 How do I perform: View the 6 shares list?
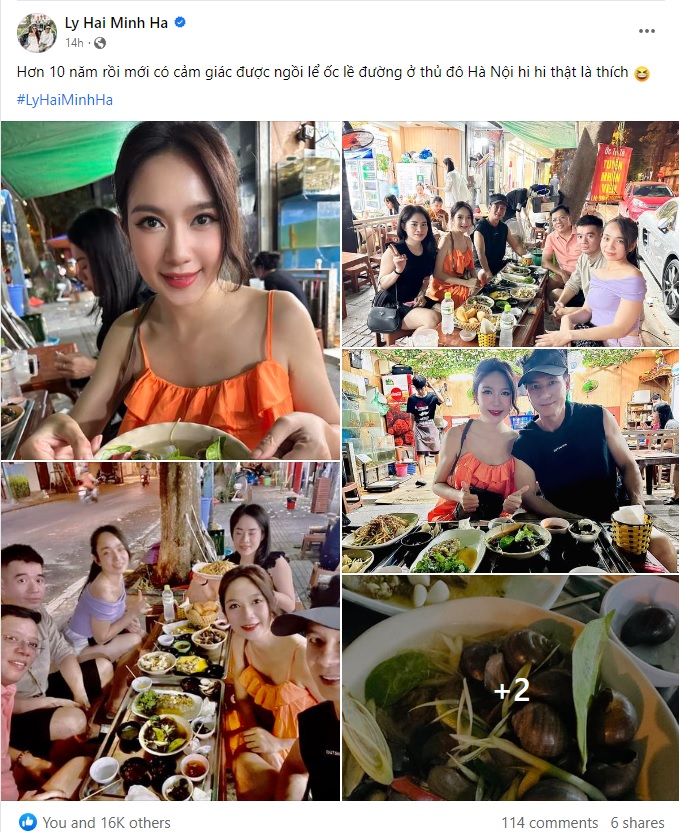637,822
